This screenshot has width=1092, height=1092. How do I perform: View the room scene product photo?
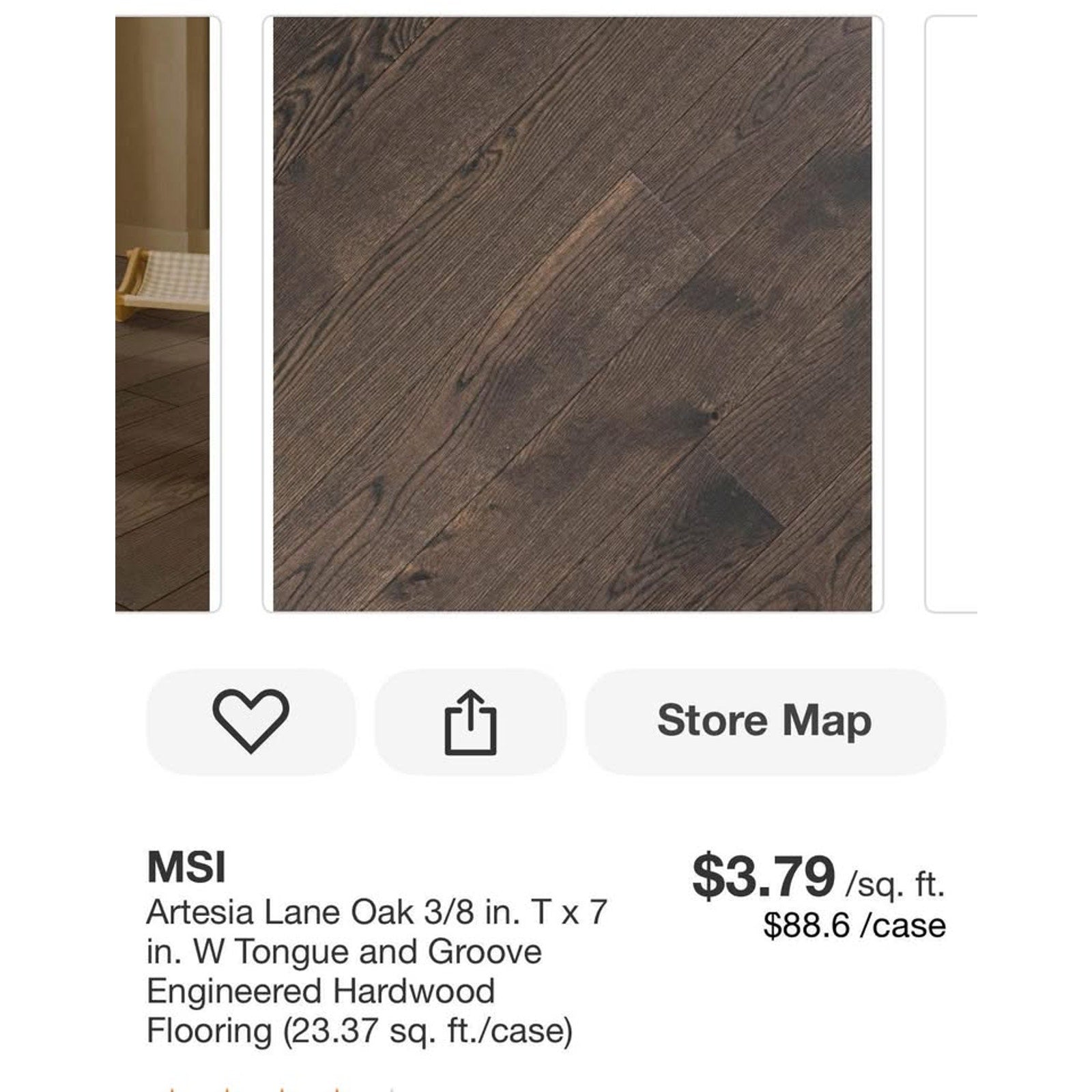click(164, 314)
